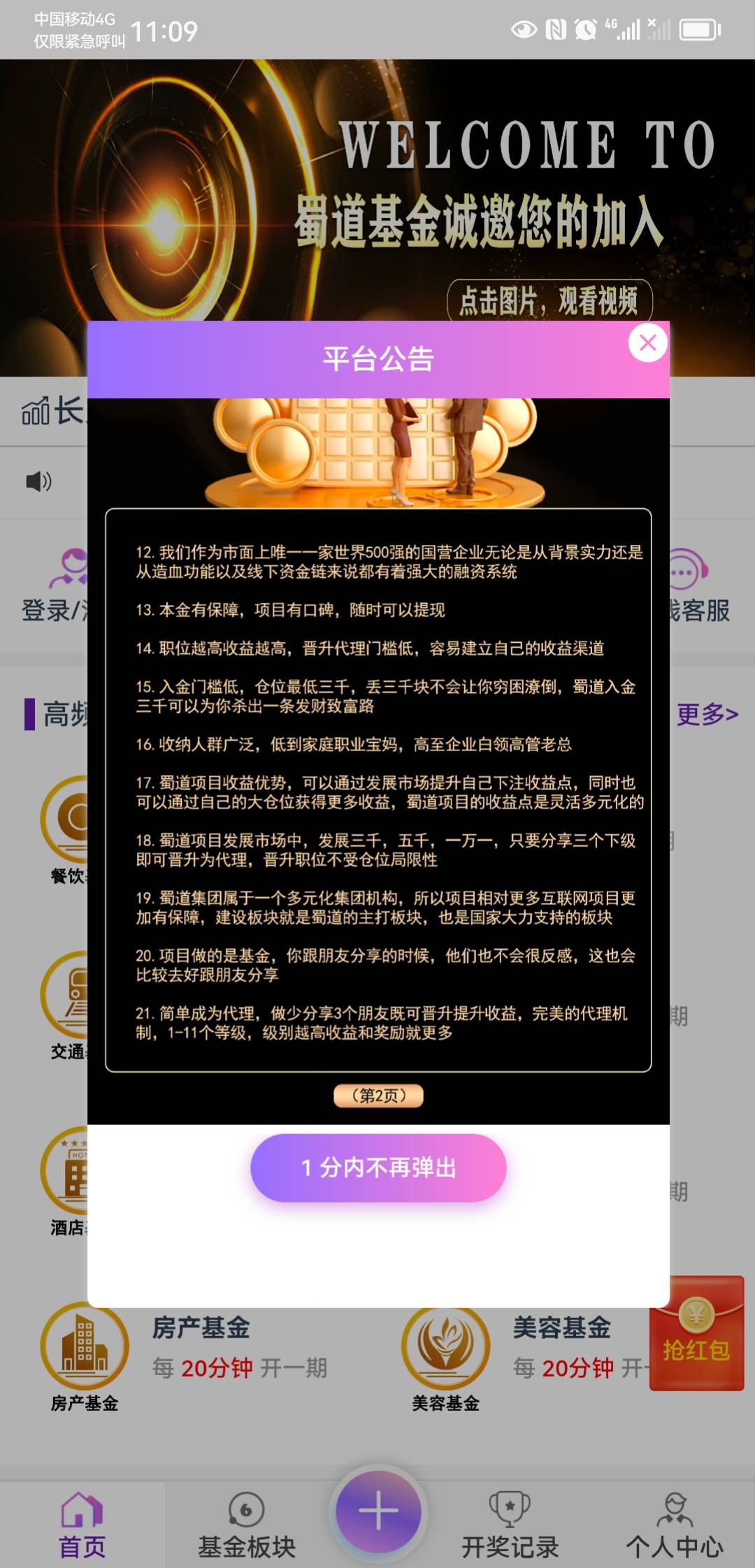View 更多 high-frequency funds
The image size is (755, 1568).
(707, 713)
